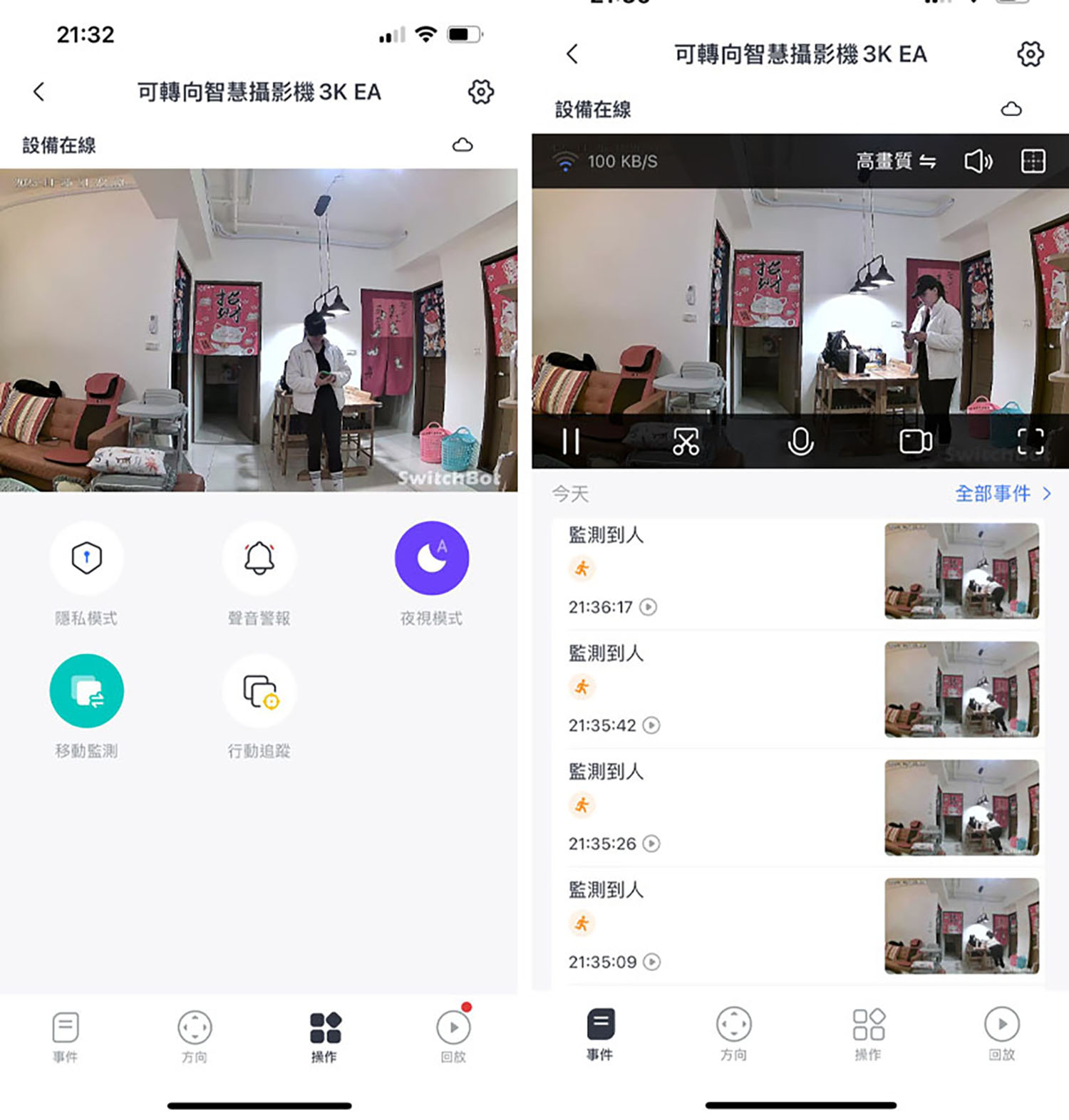The height and width of the screenshot is (1120, 1069).
Task: Open the 隱私模式 privacy mode shield
Action: click(86, 559)
